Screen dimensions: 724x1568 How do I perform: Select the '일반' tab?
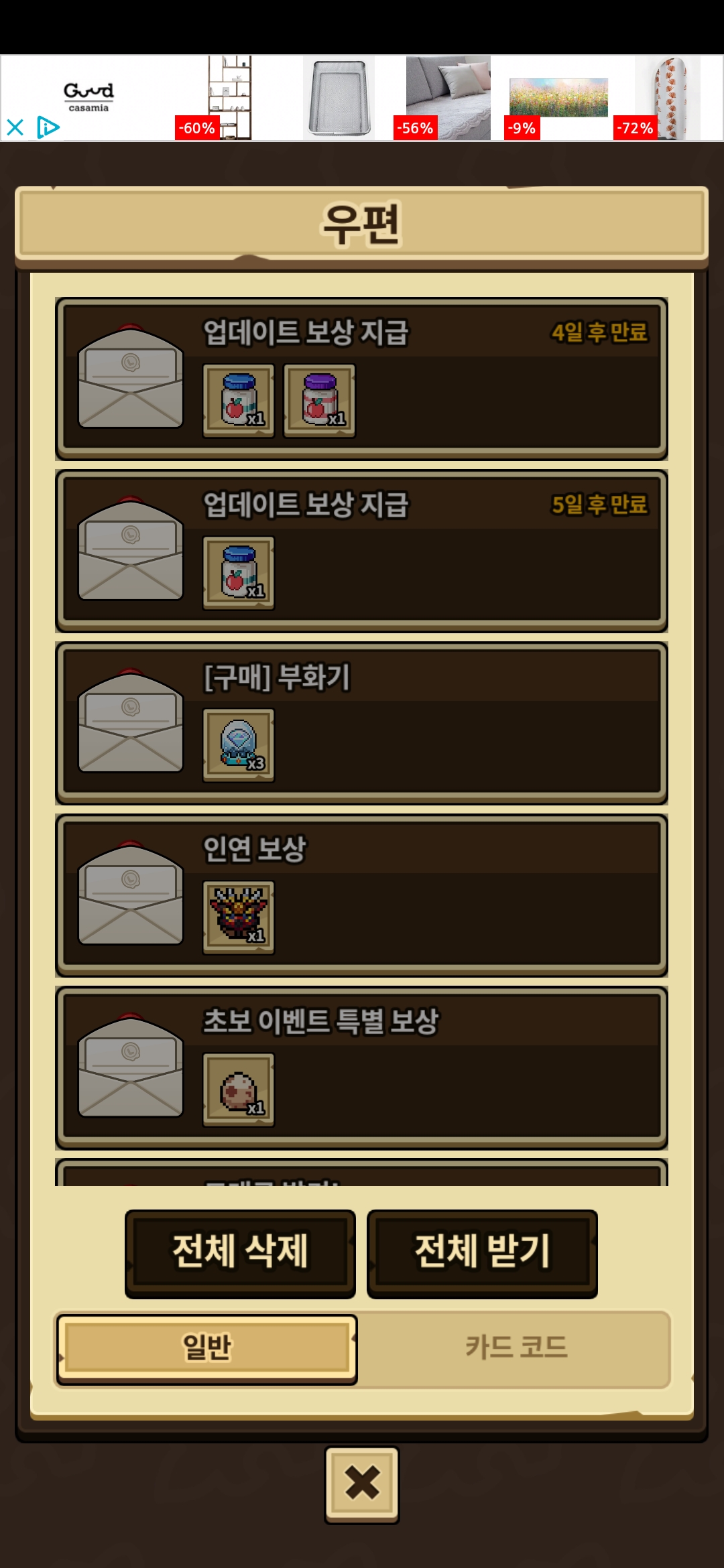coord(206,1348)
